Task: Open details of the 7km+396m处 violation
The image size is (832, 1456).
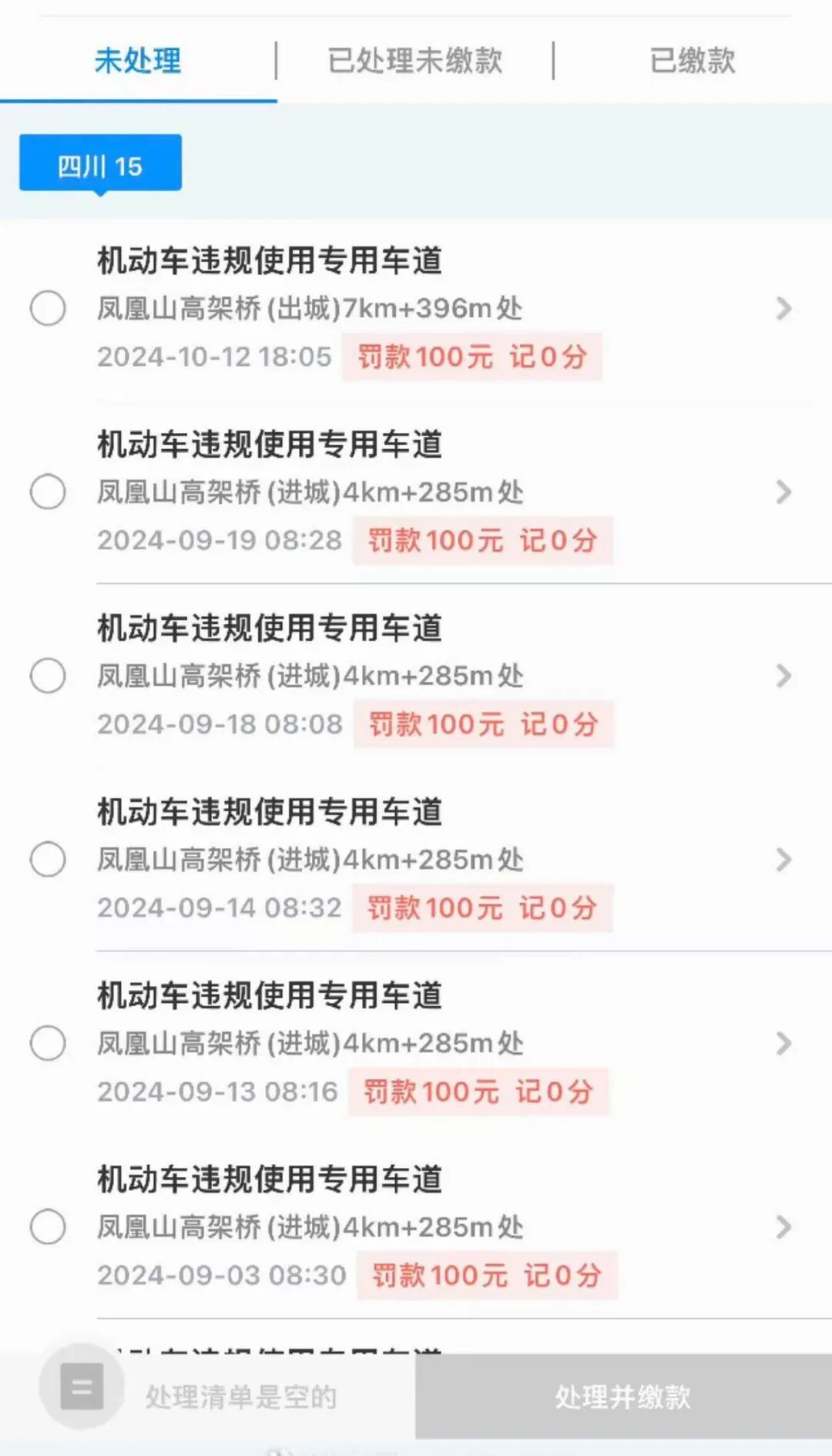Action: [783, 308]
